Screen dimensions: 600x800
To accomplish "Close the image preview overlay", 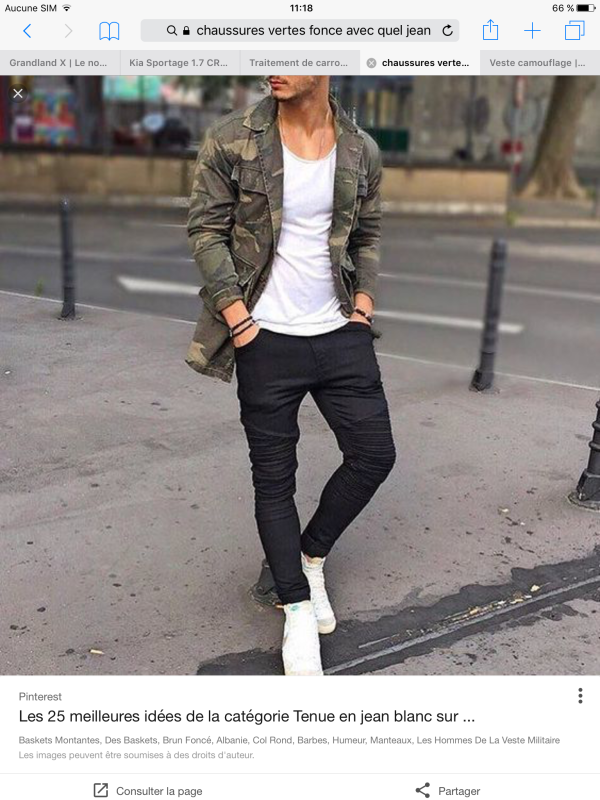I will point(17,94).
